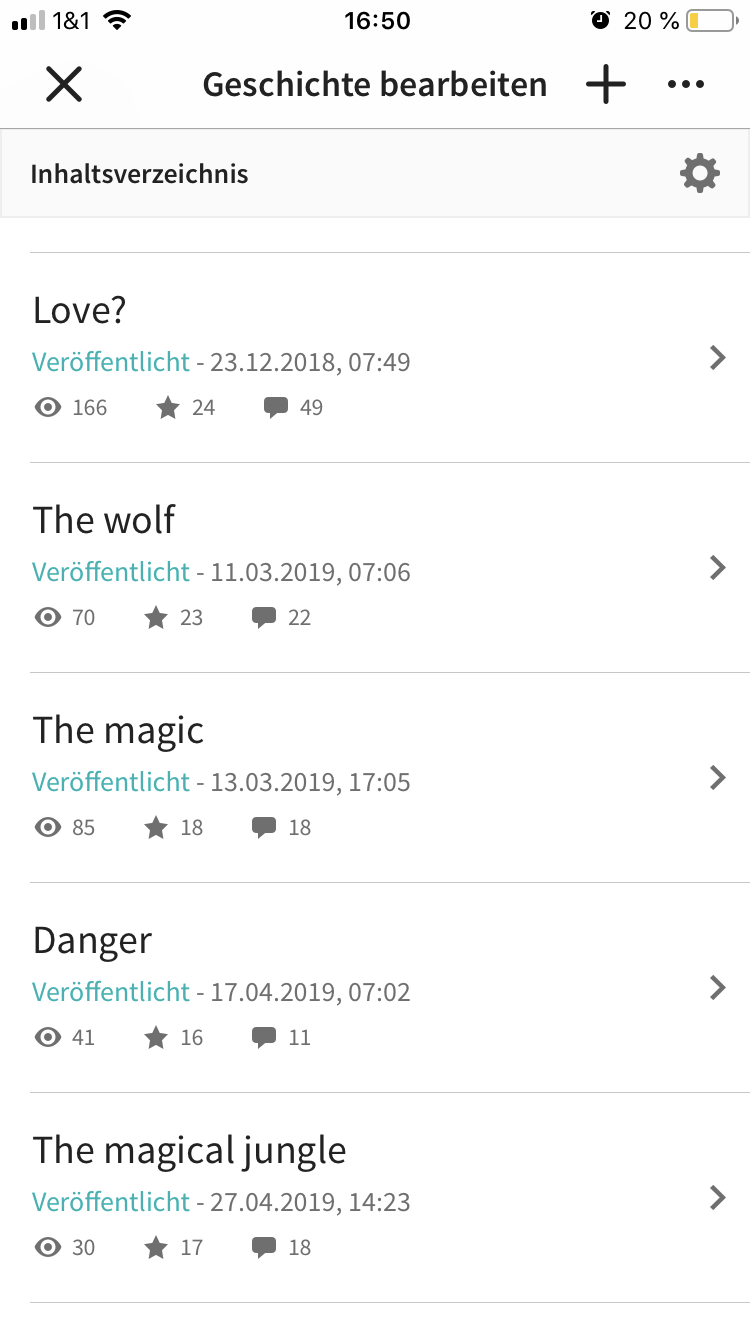750x1334 pixels.
Task: Open the three-dot overflow menu
Action: [x=686, y=85]
